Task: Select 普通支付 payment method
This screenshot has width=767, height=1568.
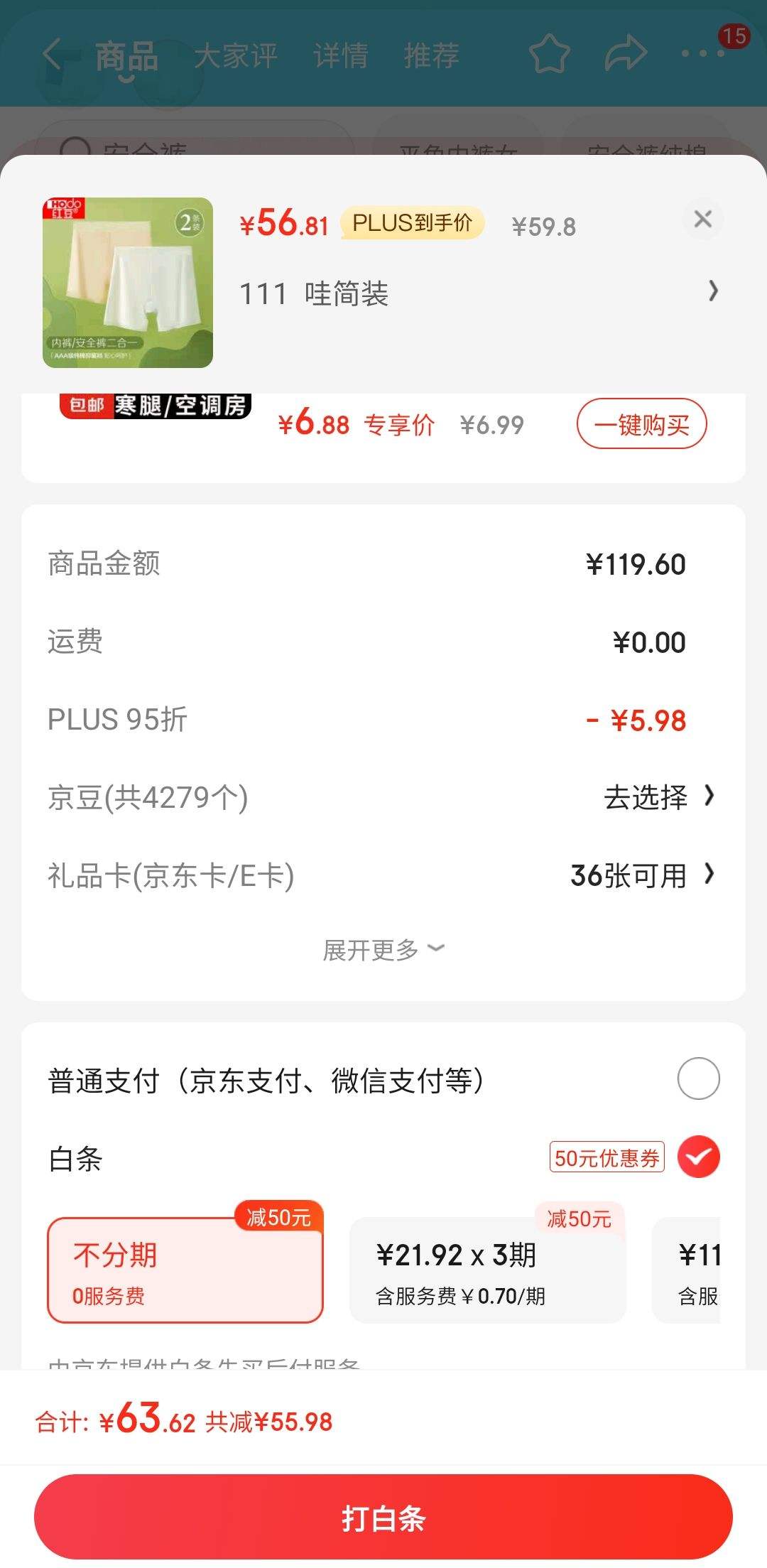Action: (x=698, y=1078)
